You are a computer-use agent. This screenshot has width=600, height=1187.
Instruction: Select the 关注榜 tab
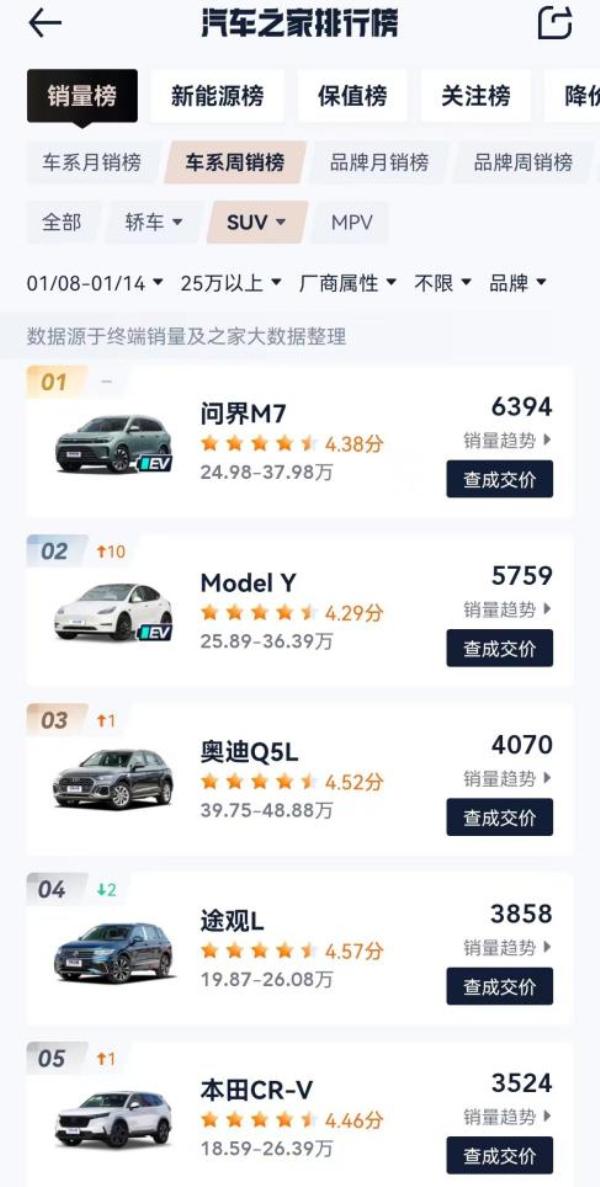click(x=476, y=96)
